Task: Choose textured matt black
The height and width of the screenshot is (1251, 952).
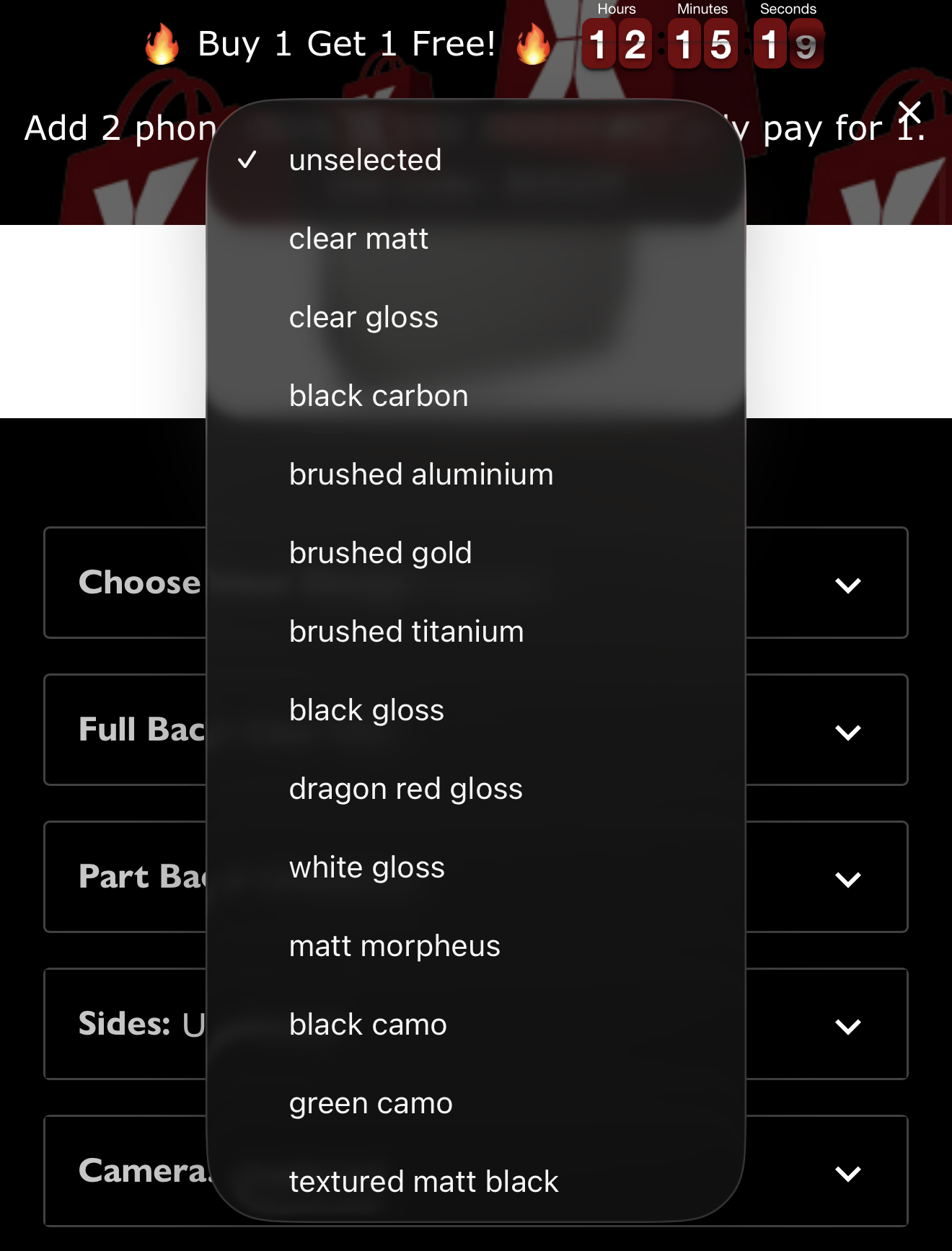Action: [423, 1182]
